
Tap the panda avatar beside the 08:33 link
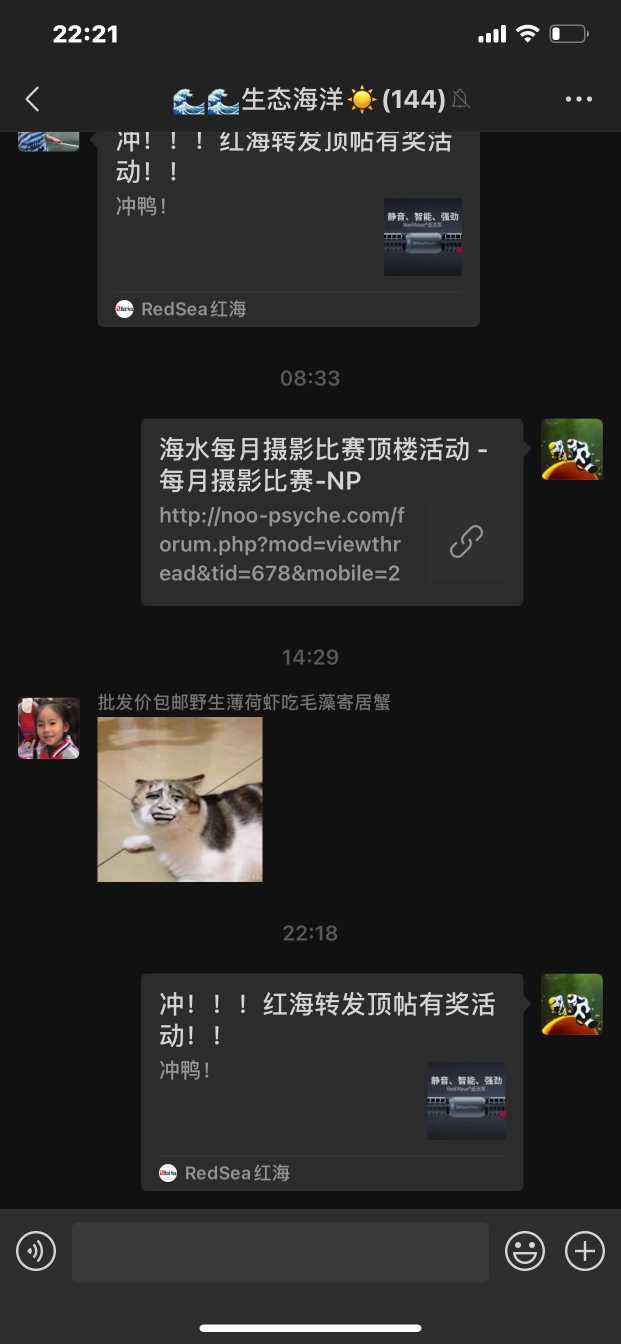(572, 450)
